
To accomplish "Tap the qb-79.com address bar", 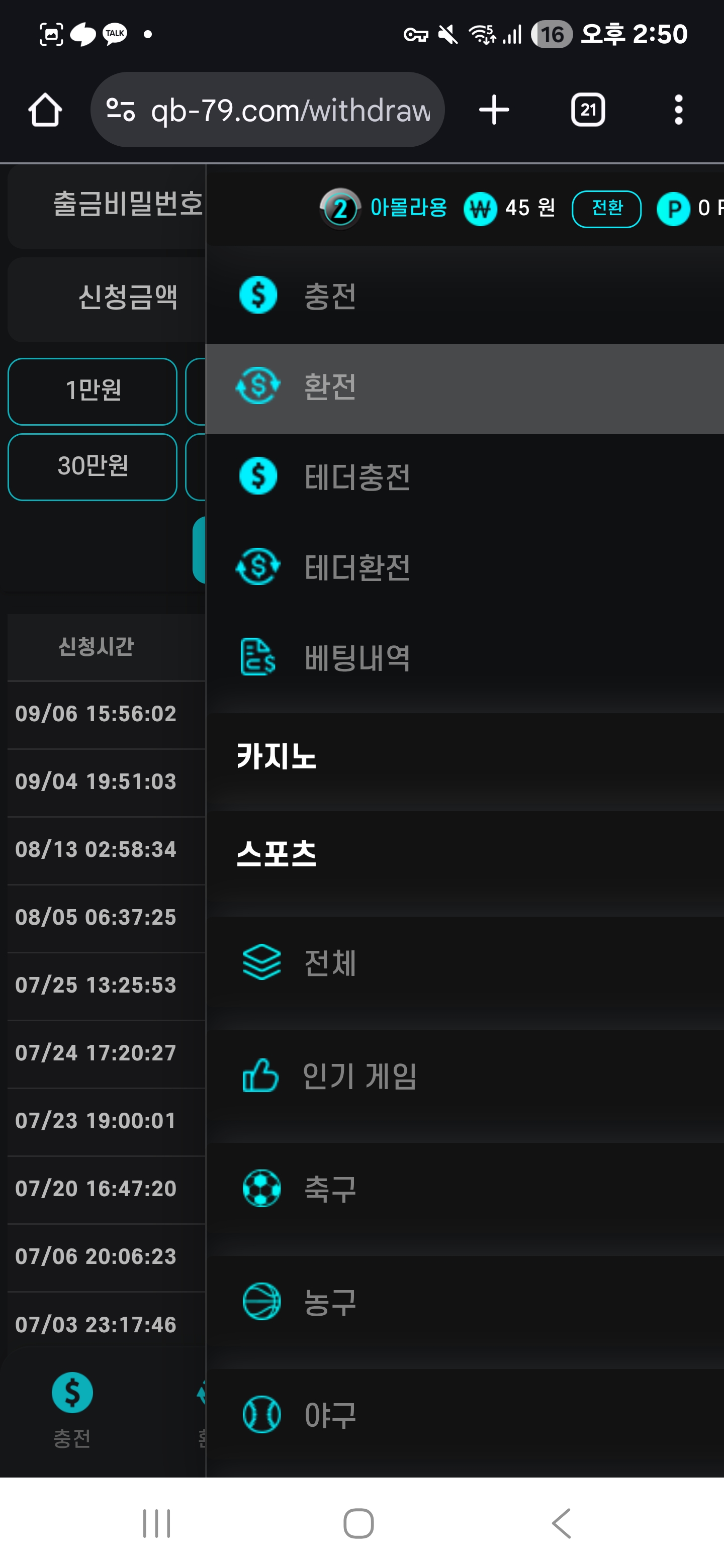I will pyautogui.click(x=268, y=110).
